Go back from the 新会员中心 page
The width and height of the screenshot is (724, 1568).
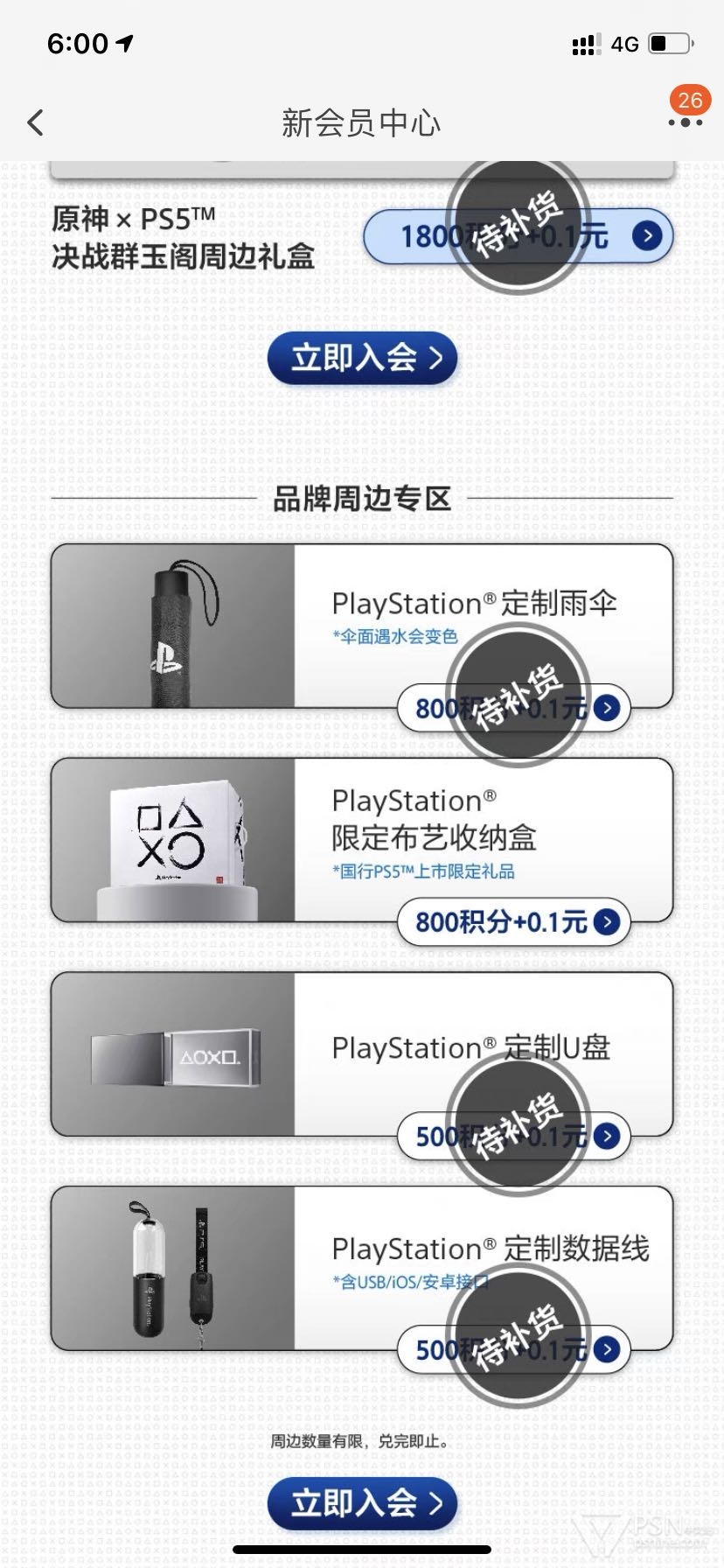(36, 122)
